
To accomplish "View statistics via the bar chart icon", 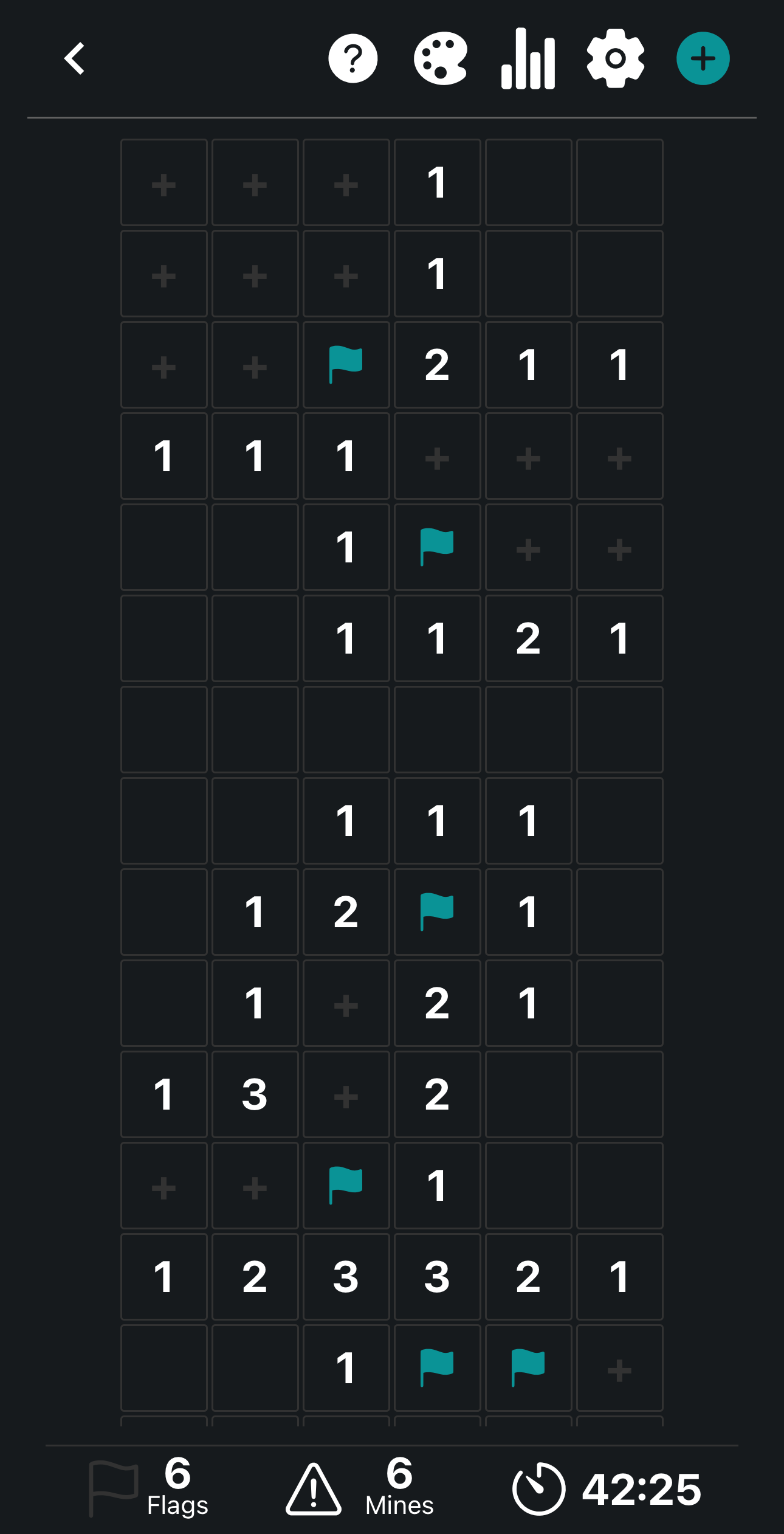I will coord(528,58).
